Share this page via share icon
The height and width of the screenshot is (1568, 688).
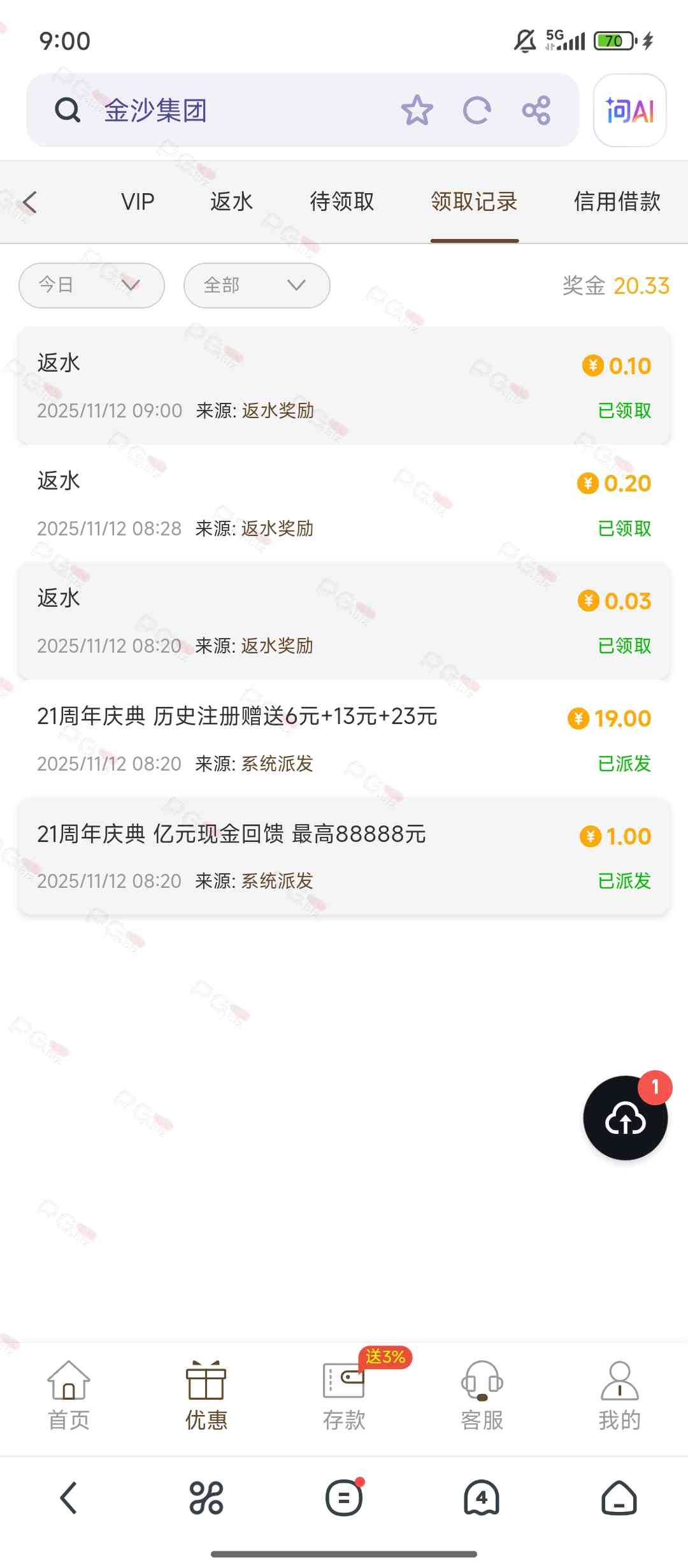coord(536,110)
